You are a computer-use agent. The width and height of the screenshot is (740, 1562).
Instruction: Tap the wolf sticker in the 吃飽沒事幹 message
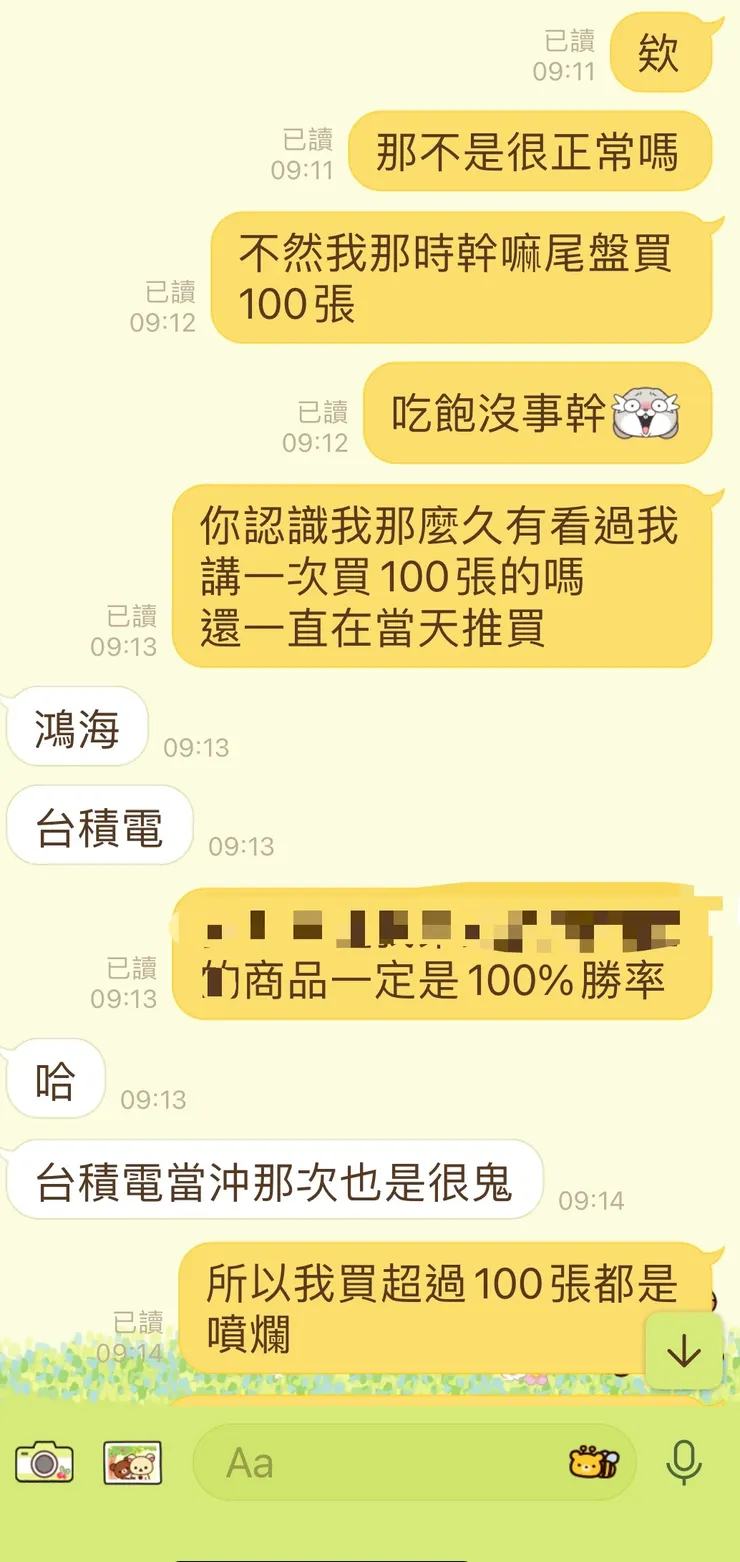(645, 413)
